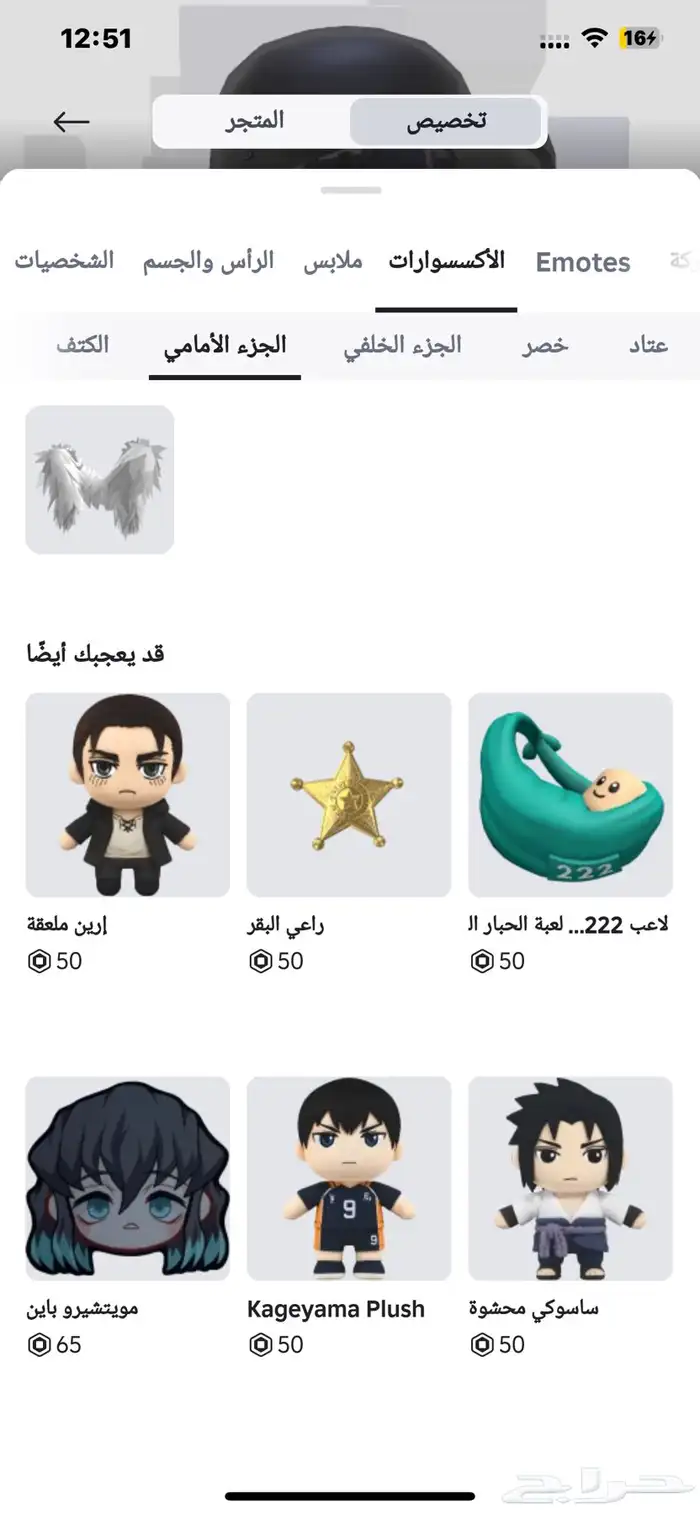The width and height of the screenshot is (700, 1514).
Task: Switch to the ملابس category tab
Action: click(333, 261)
